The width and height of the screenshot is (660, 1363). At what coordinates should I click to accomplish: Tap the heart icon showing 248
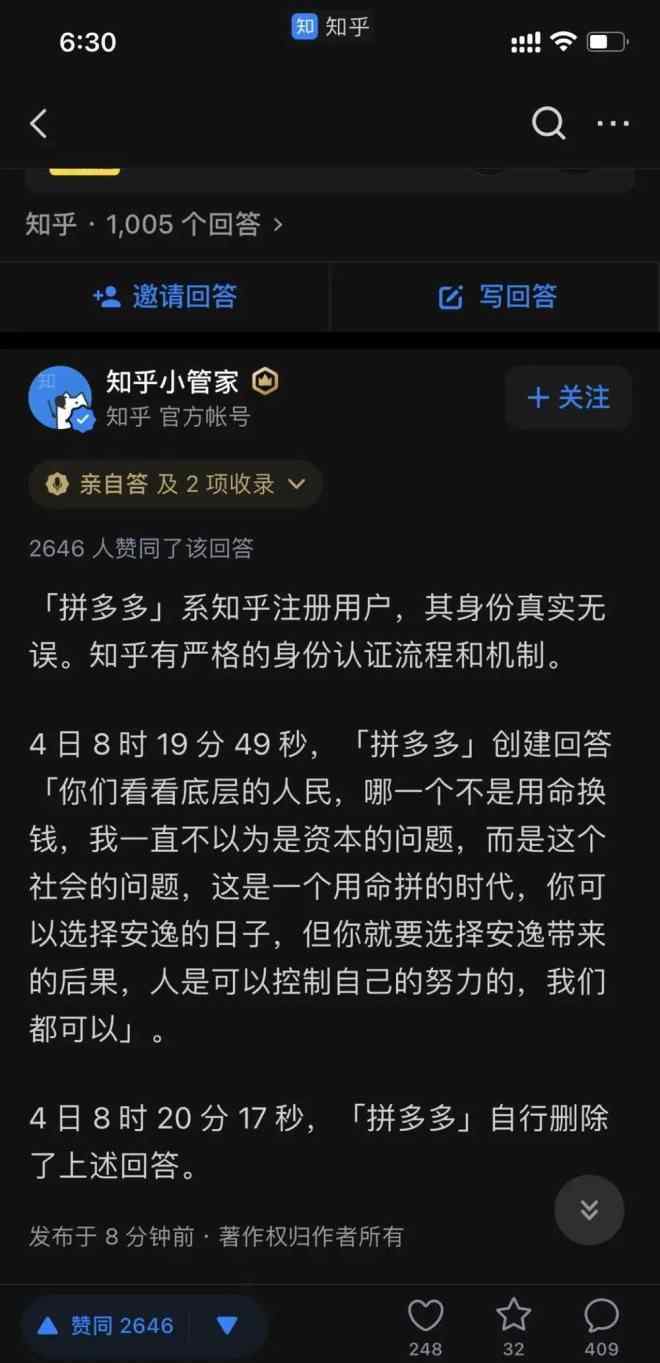click(426, 1326)
